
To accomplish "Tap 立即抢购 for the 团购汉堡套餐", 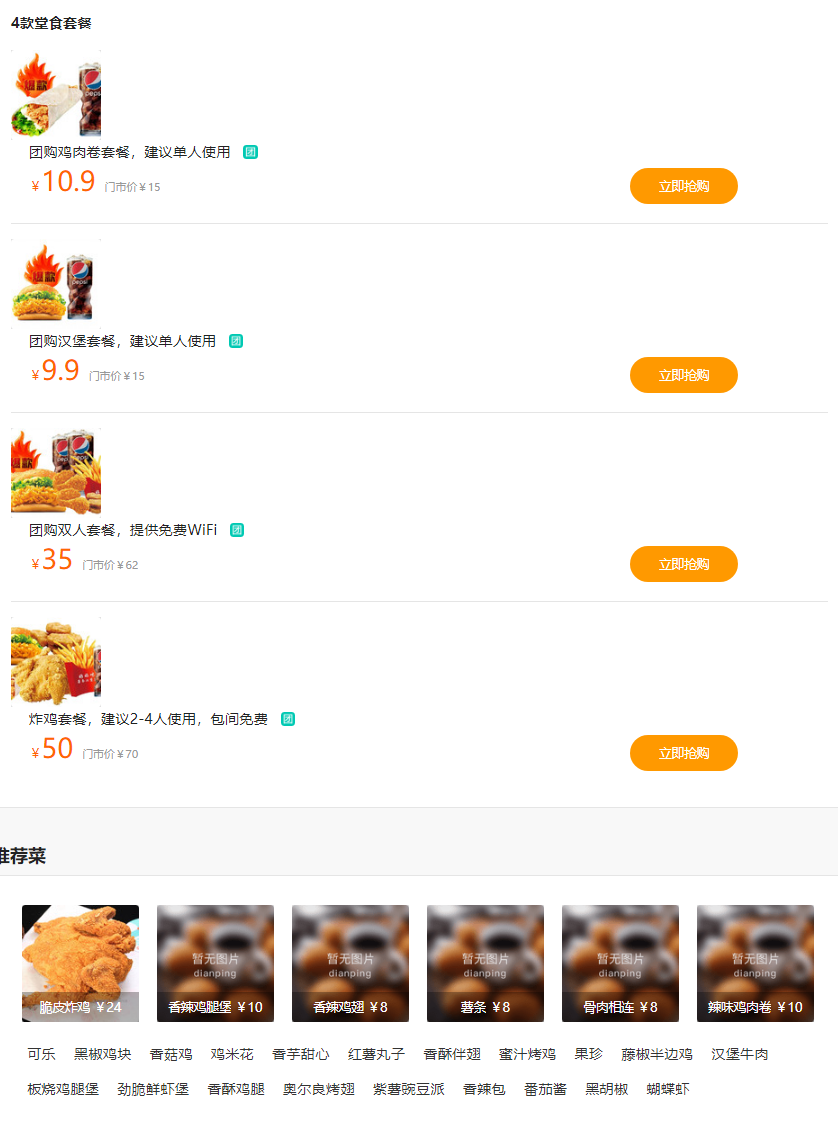I will (683, 375).
